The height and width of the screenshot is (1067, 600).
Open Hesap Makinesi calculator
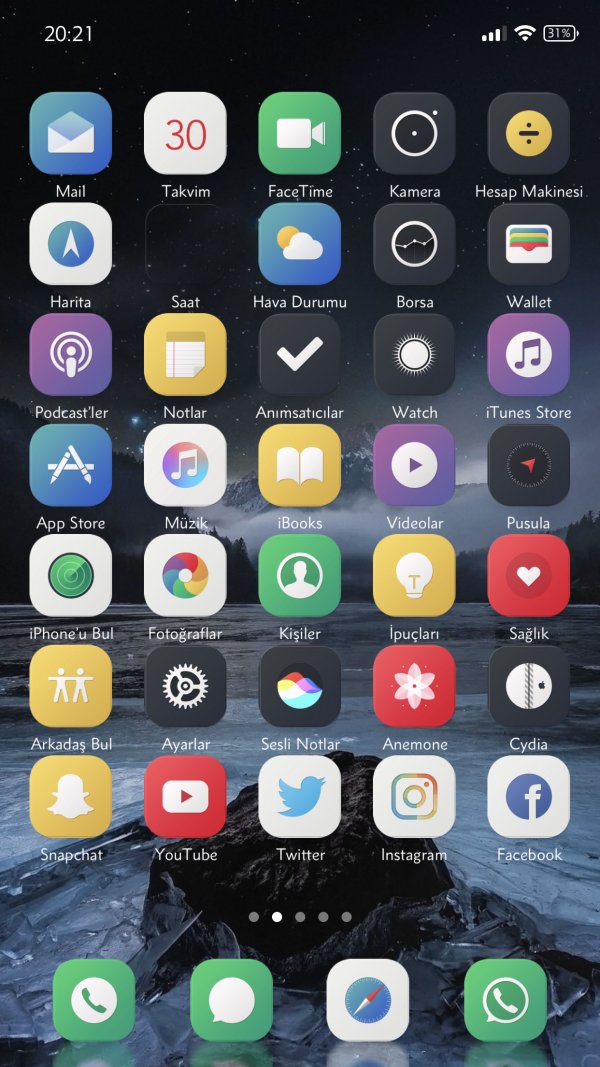[528, 134]
